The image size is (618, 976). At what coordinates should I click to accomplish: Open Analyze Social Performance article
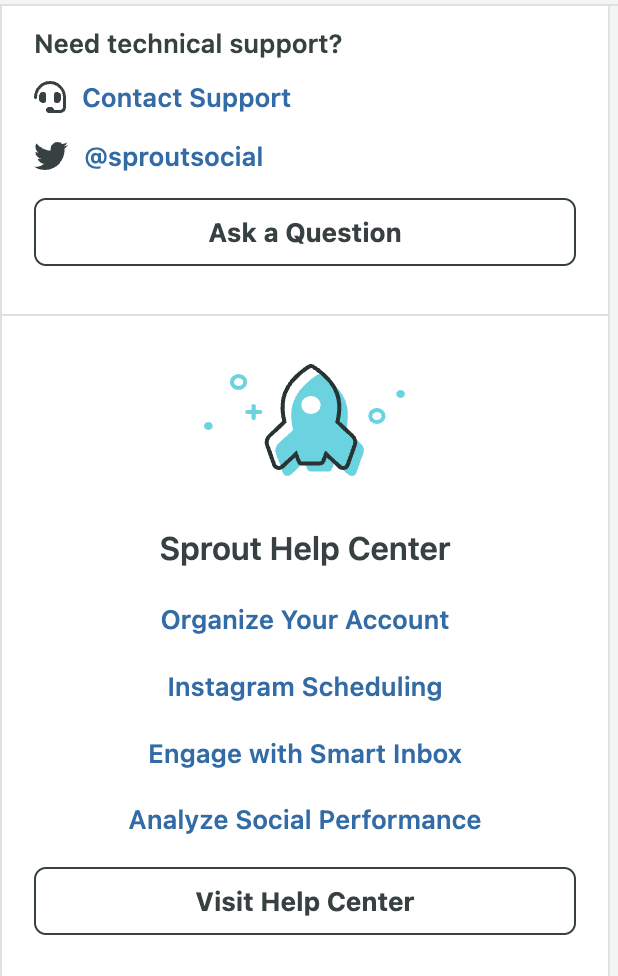305,821
